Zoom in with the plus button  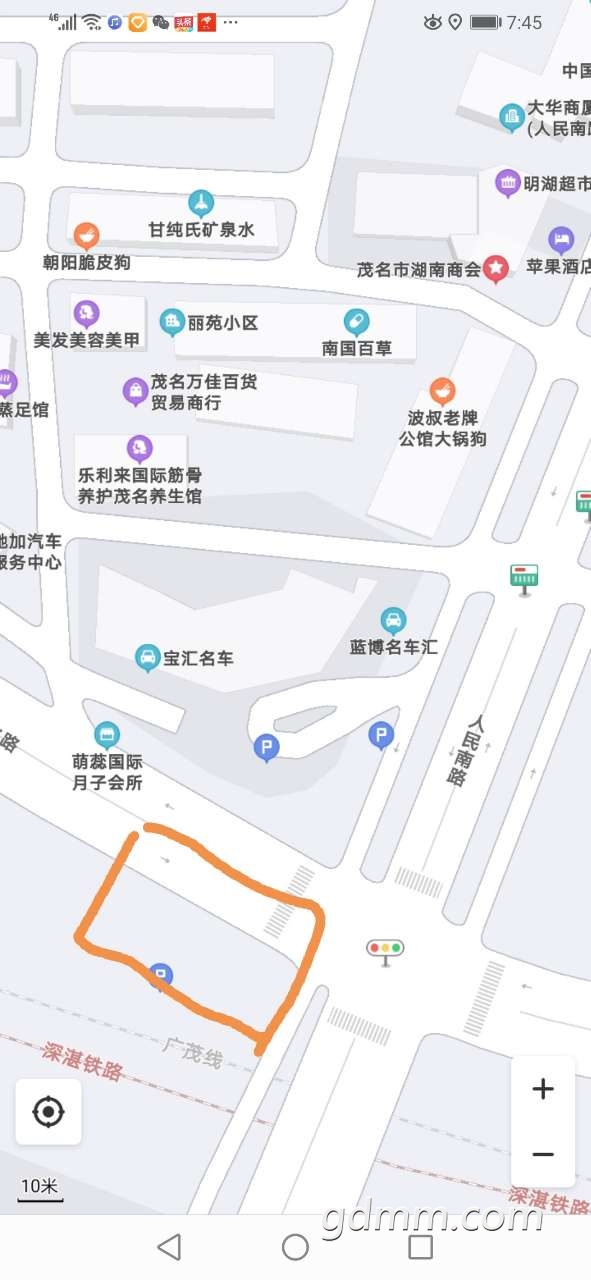(x=543, y=1089)
